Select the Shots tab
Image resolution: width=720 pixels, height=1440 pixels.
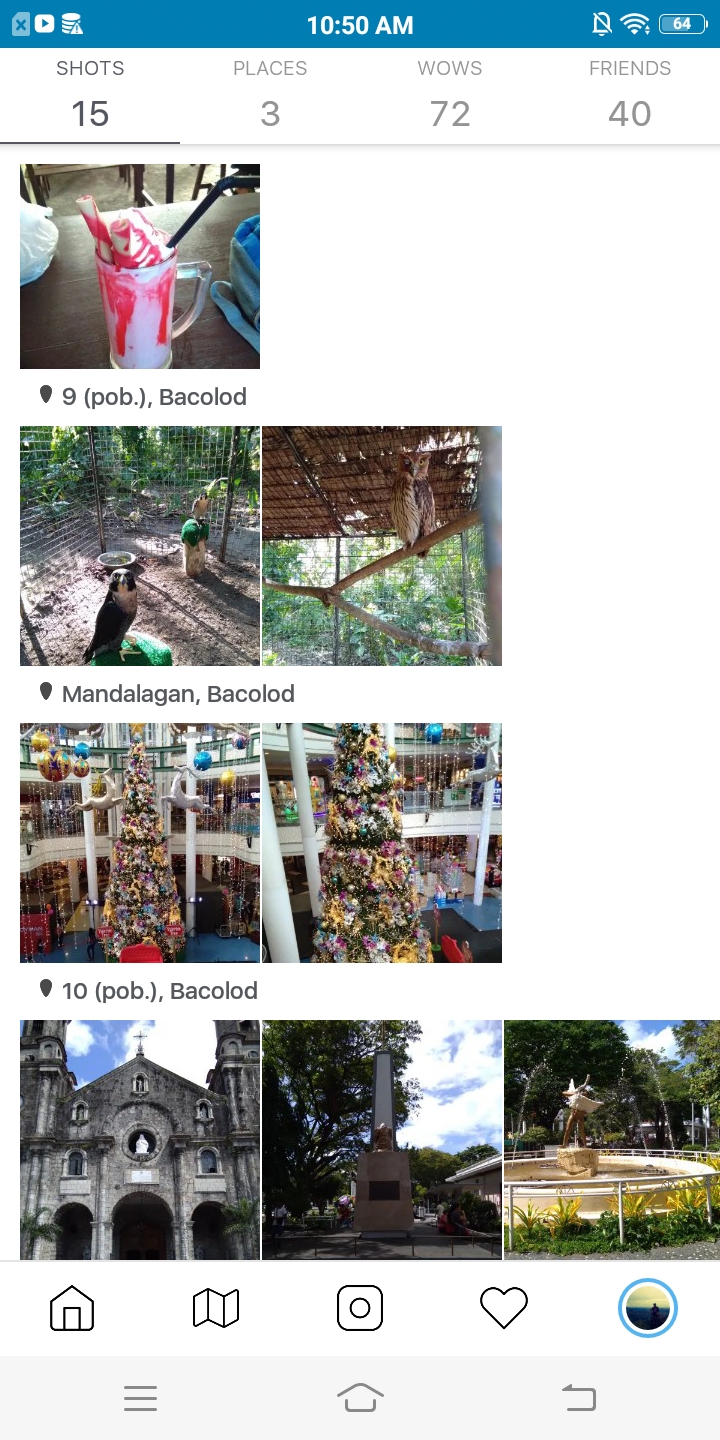[90, 96]
